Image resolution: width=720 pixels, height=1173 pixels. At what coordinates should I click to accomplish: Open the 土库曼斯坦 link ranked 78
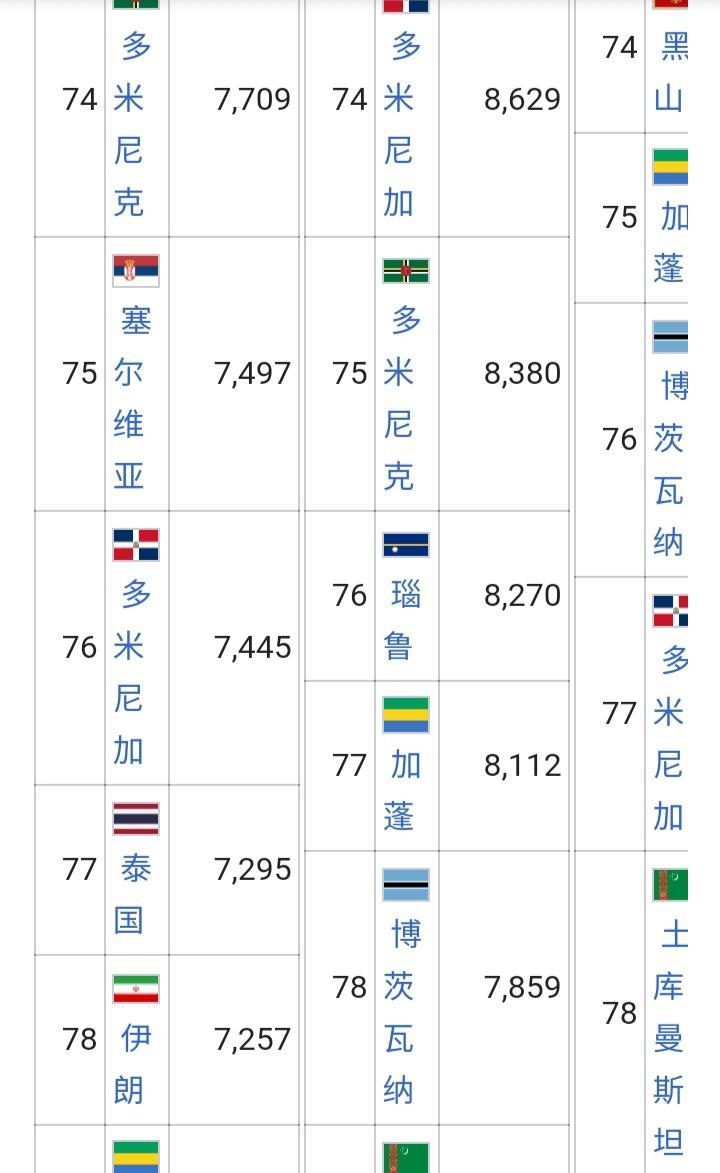[x=671, y=1038]
